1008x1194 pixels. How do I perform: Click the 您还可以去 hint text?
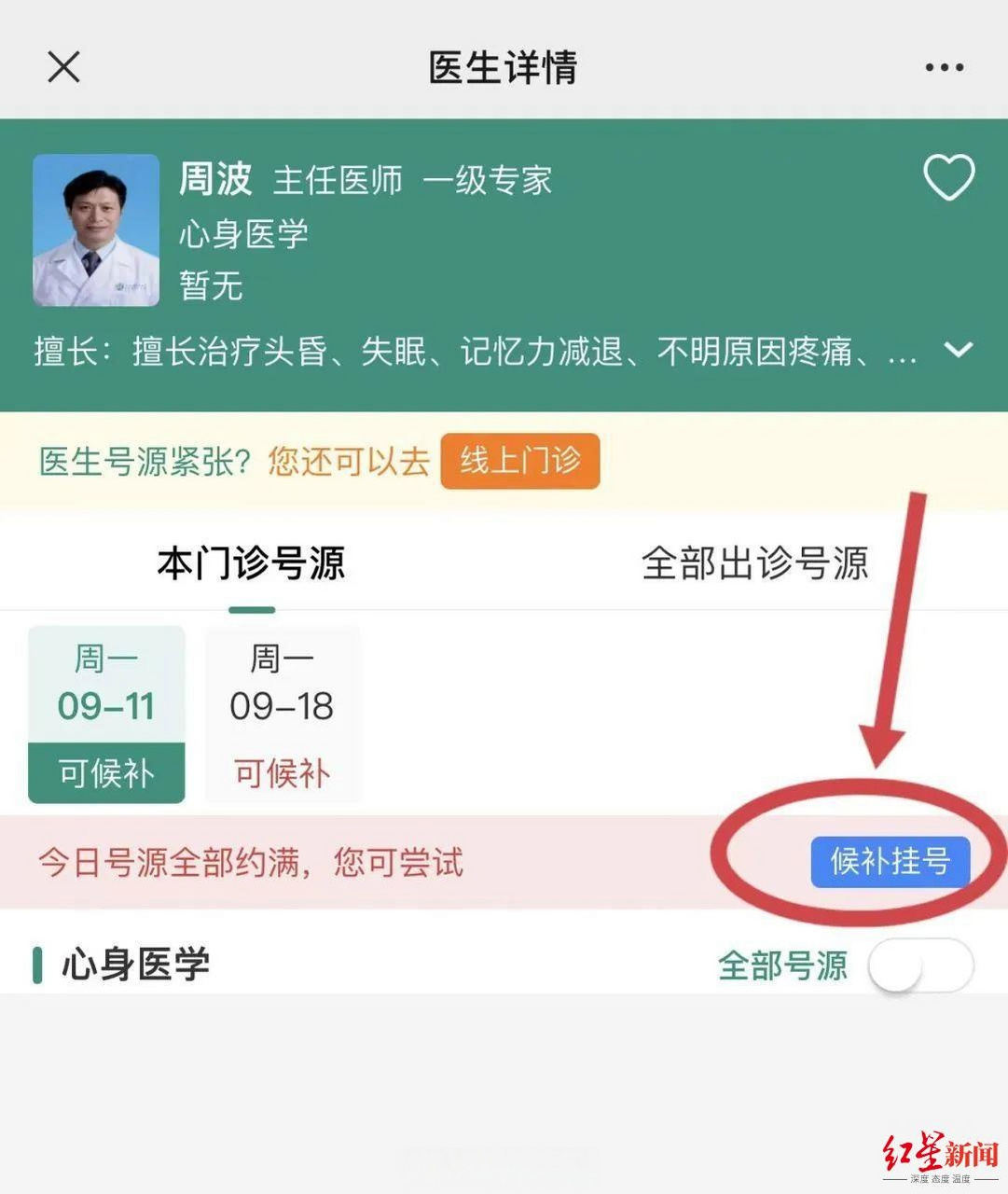click(x=345, y=460)
